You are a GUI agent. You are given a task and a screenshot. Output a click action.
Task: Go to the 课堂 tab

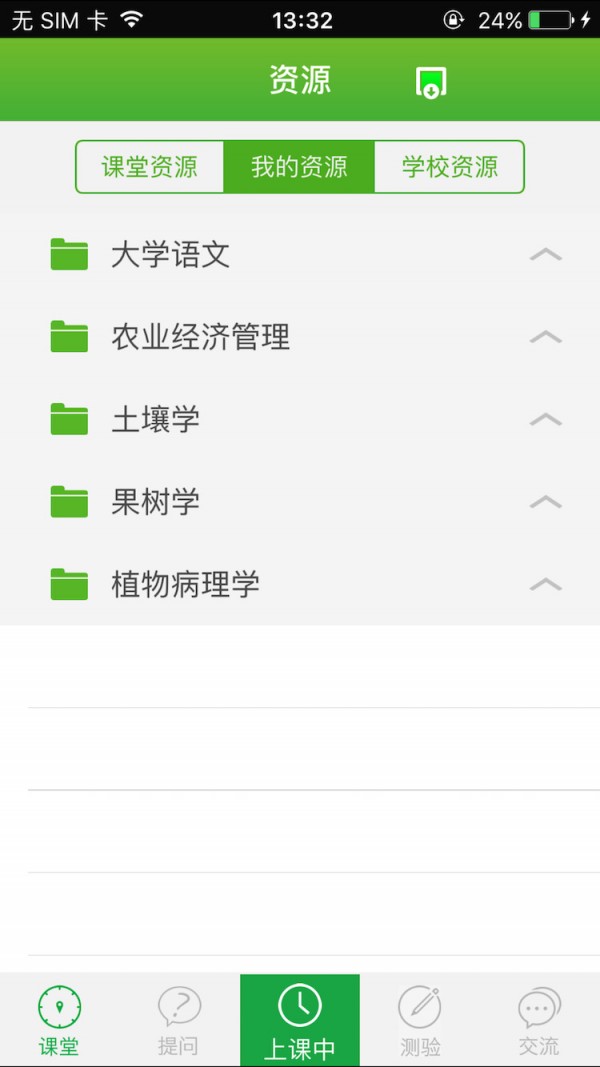tap(59, 1020)
